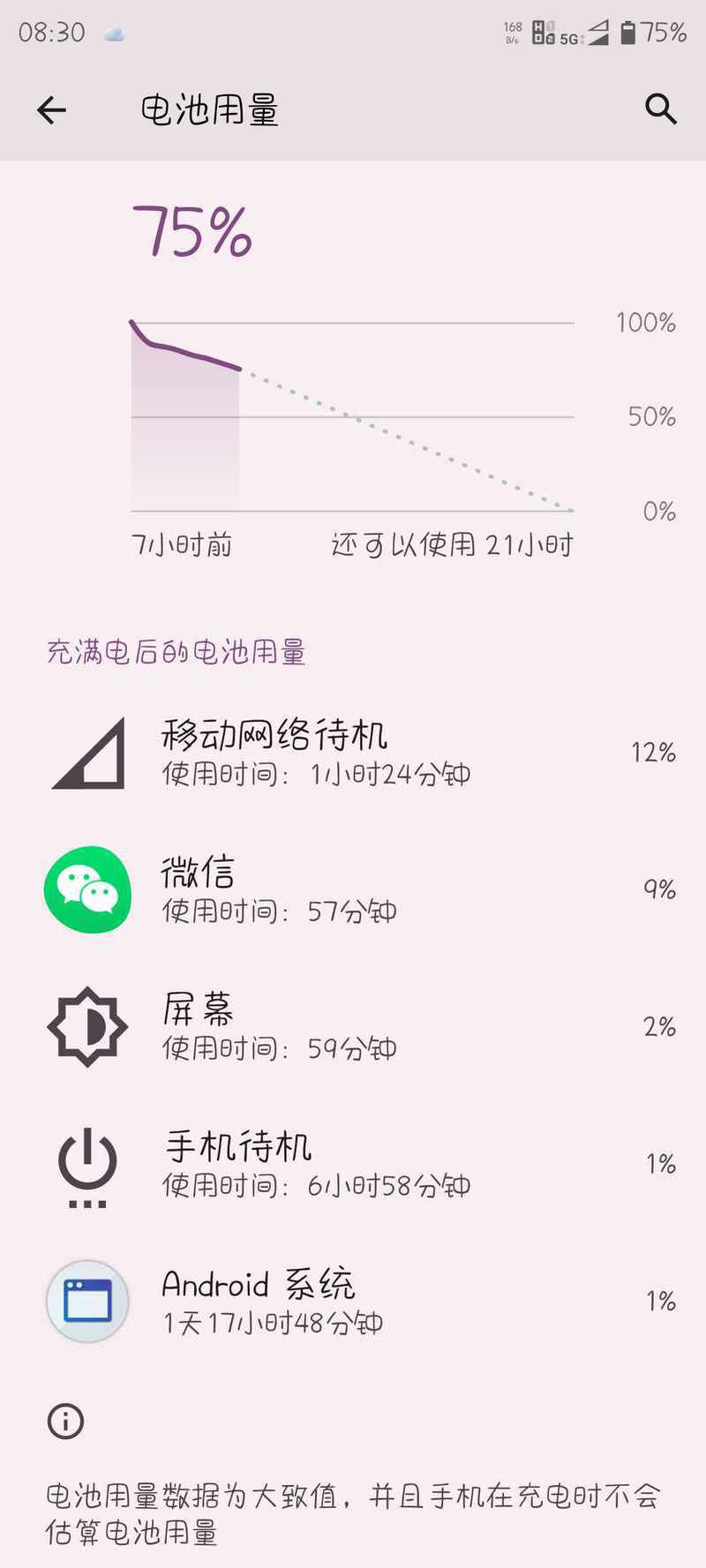View 微信 battery usage details
Screen dimensions: 706x1568
[353, 889]
